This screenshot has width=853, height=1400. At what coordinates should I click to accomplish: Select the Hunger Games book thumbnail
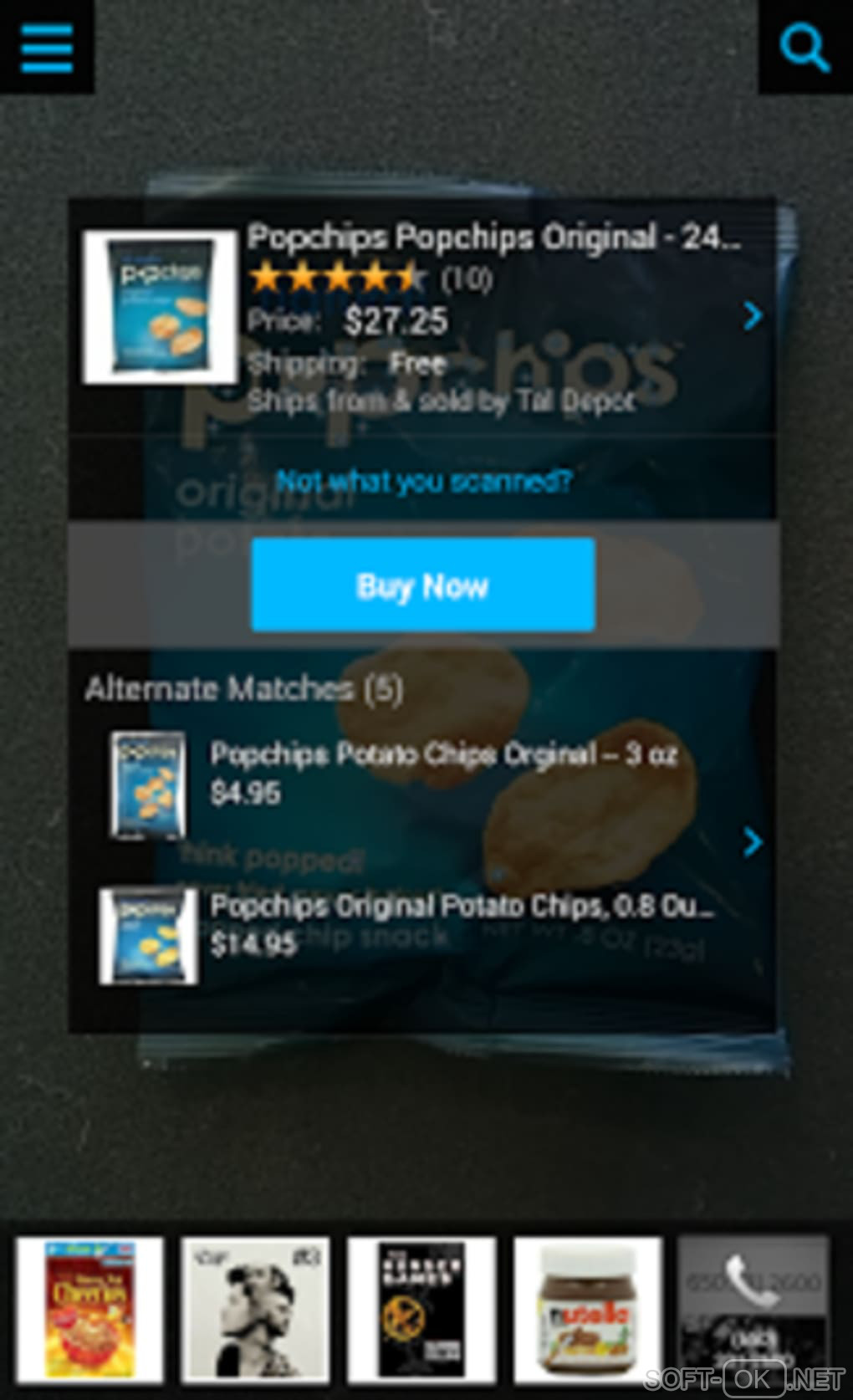tap(421, 1310)
